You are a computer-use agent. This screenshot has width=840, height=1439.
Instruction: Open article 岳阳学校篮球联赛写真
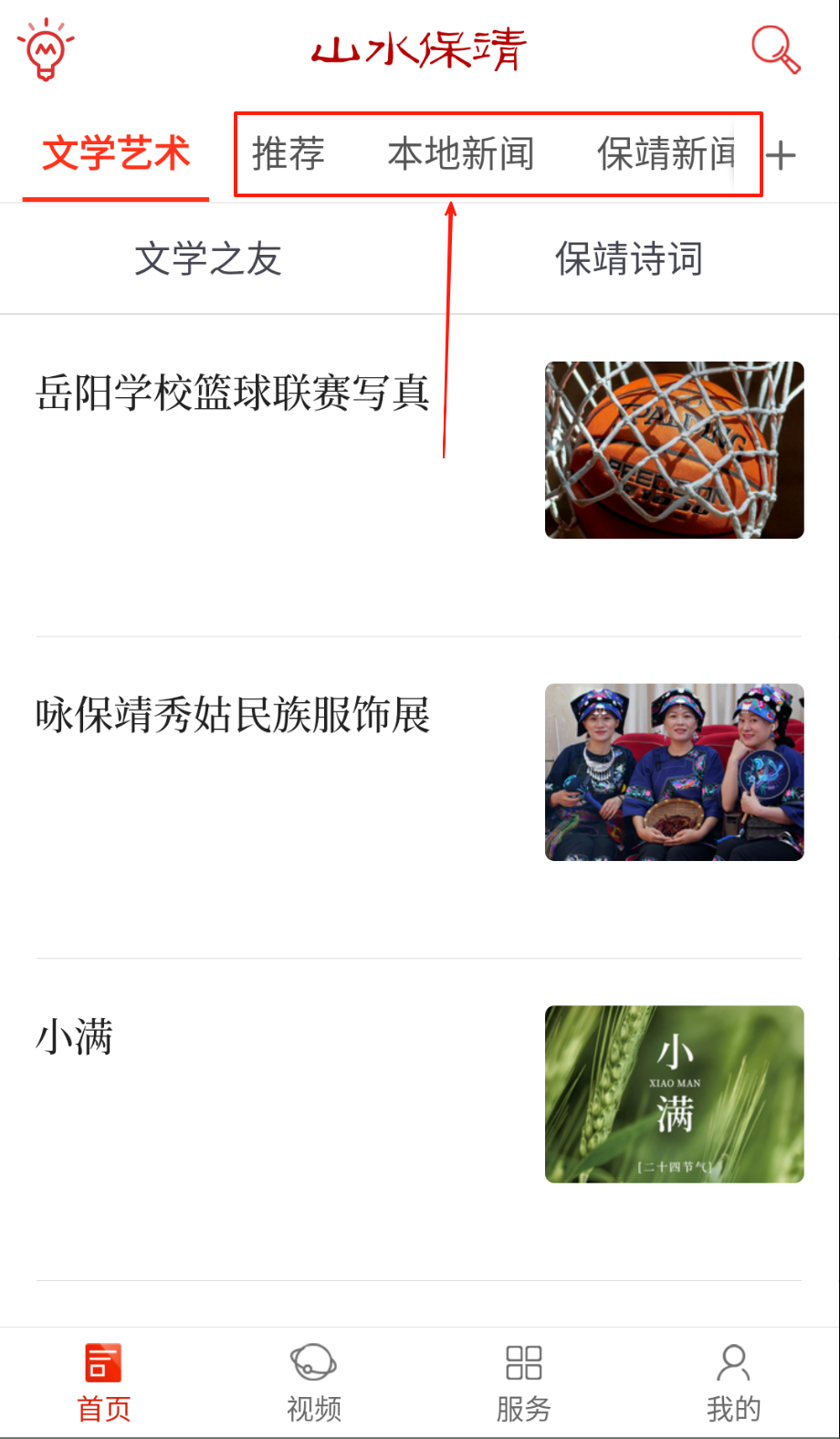tap(233, 394)
